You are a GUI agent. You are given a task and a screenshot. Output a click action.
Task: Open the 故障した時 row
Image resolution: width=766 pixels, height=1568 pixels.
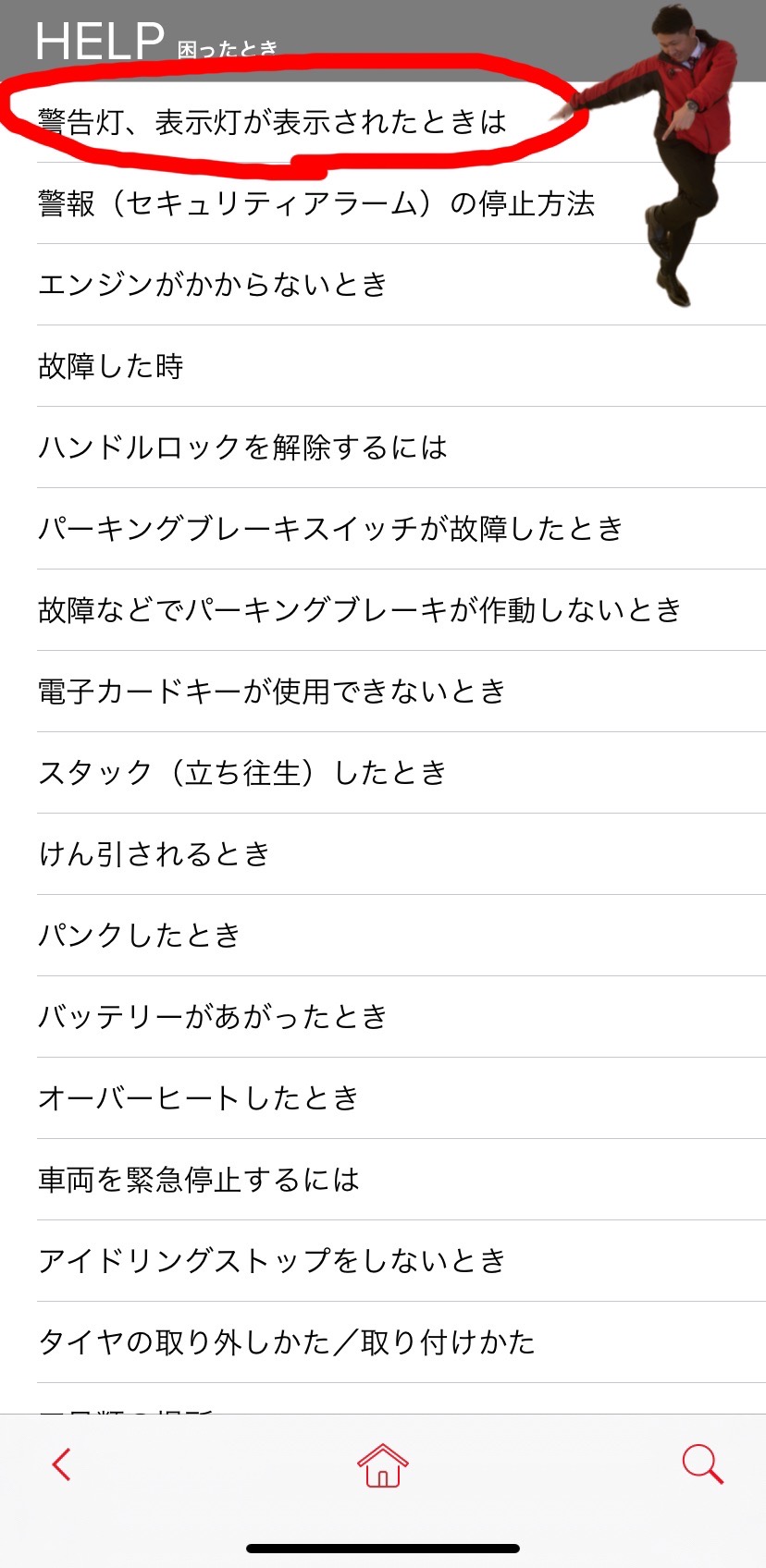pos(383,366)
